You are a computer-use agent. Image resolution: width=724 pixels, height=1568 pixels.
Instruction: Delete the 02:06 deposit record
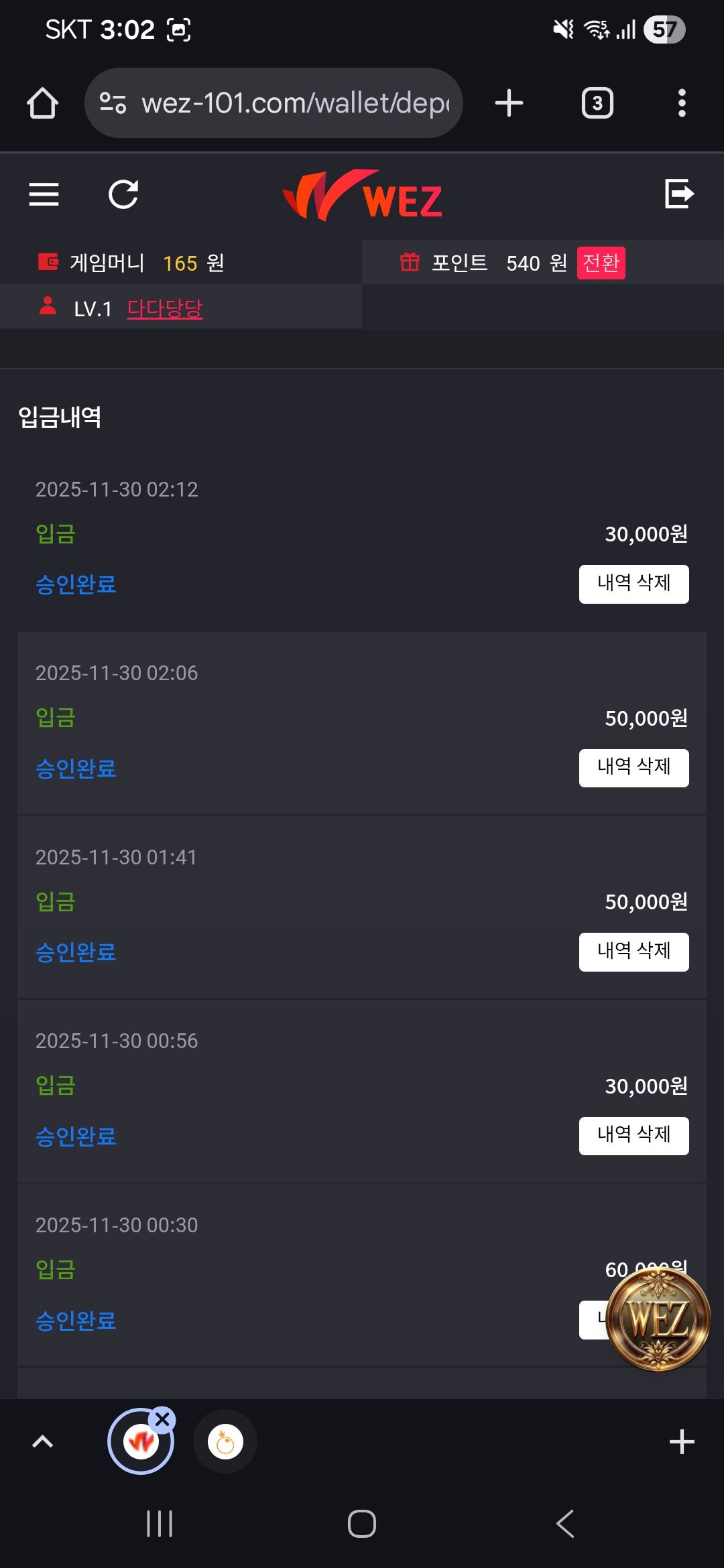[x=633, y=768]
